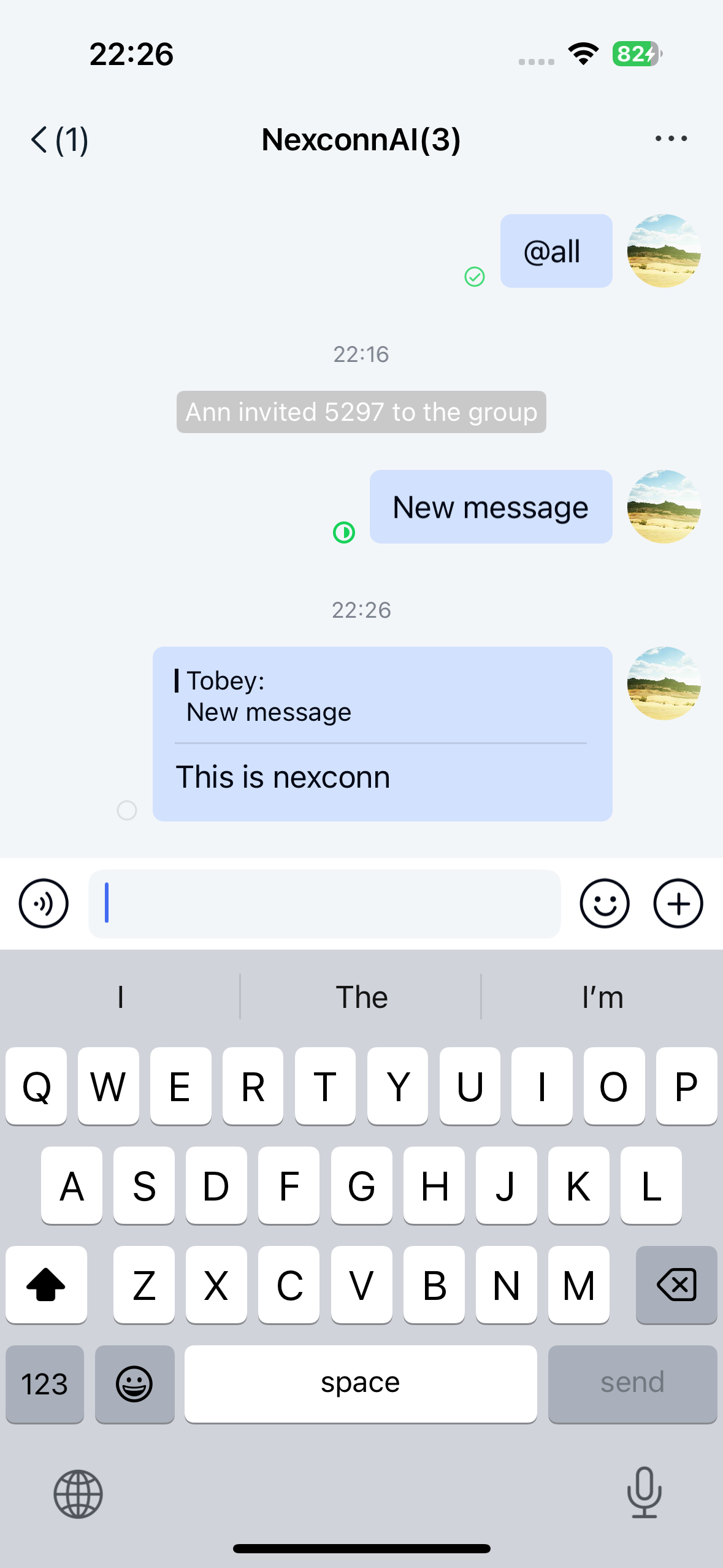Tap the keyboard's send key
Screen dimensions: 723x1568
coord(632,1384)
